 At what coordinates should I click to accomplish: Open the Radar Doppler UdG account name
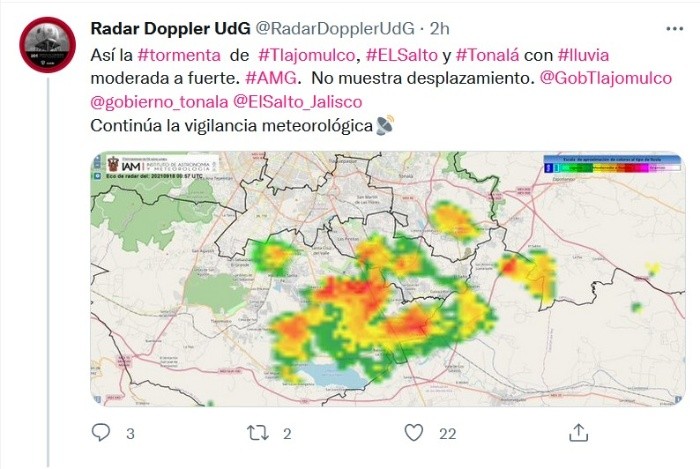click(156, 26)
